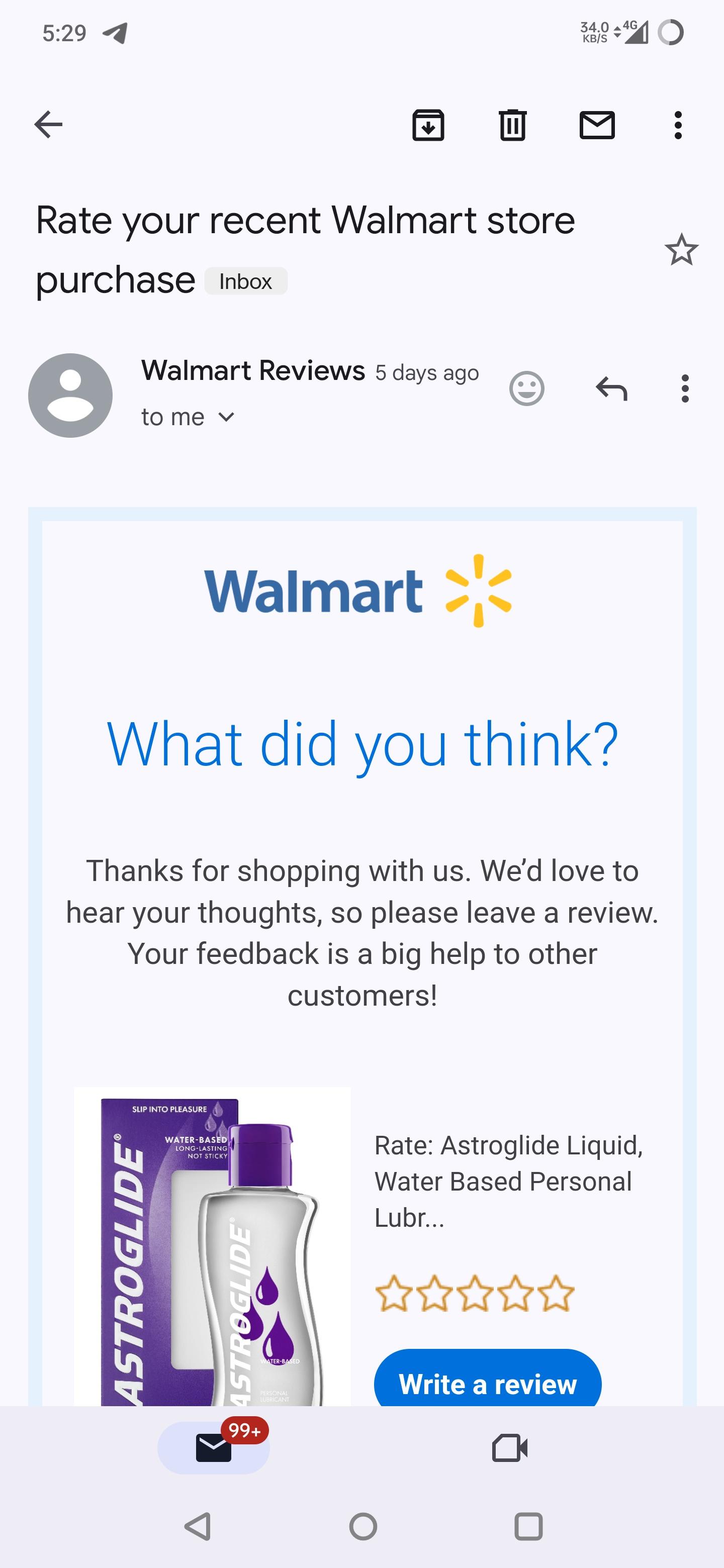Image resolution: width=724 pixels, height=1568 pixels.
Task: Tap the system home button
Action: (x=363, y=1527)
